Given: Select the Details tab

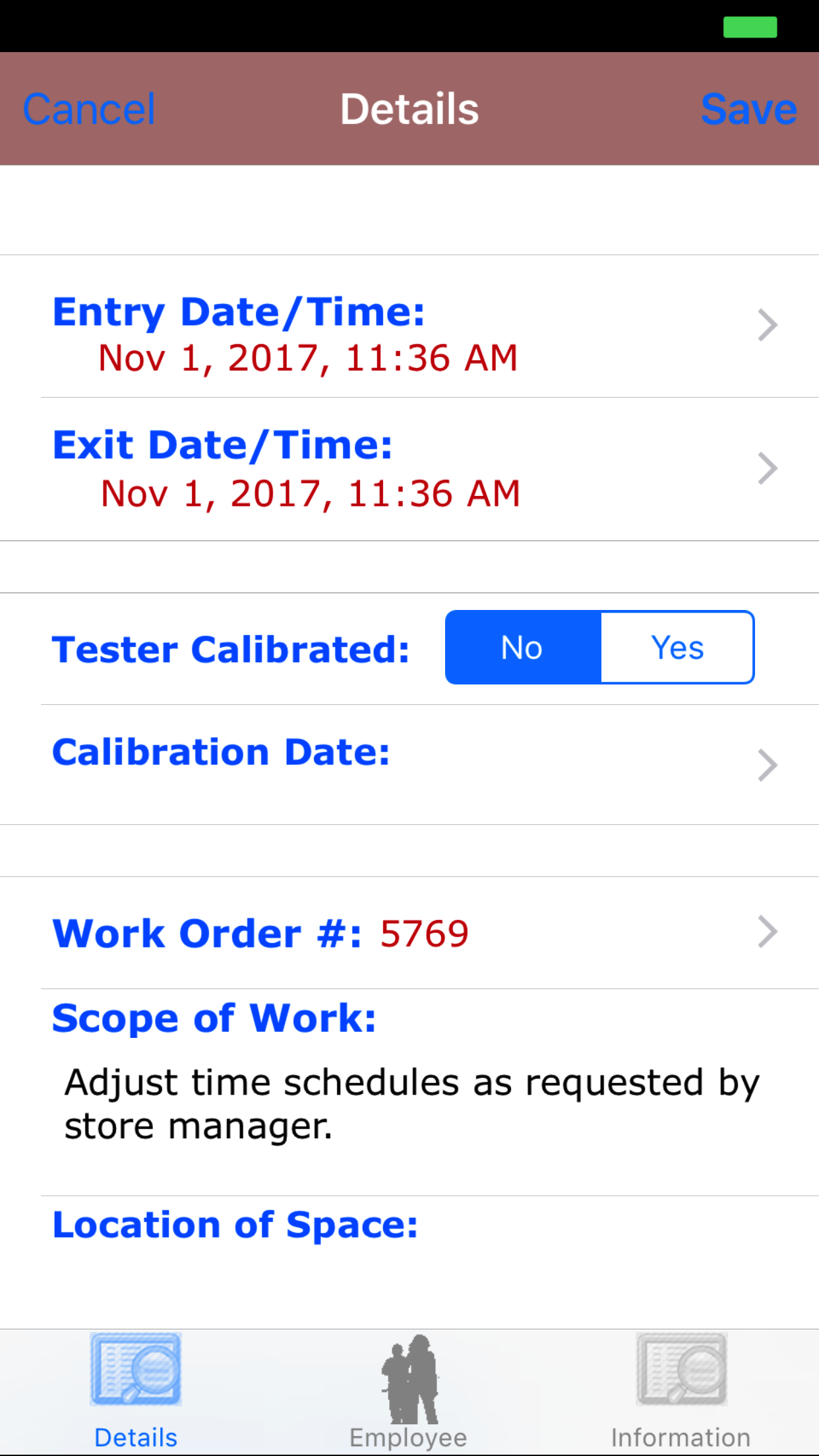Looking at the screenshot, I should (x=136, y=1391).
